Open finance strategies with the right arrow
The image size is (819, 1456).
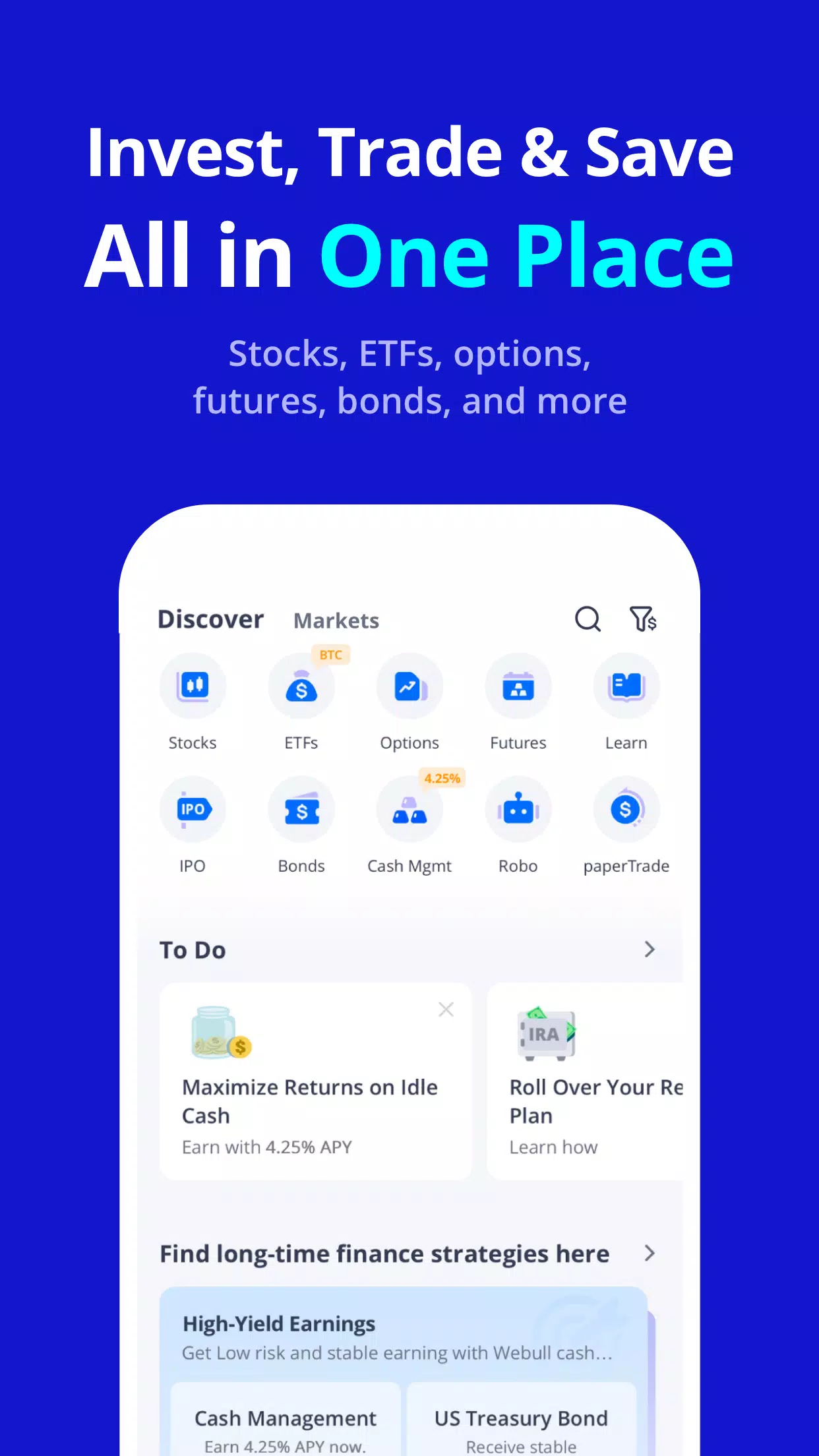tap(649, 1253)
